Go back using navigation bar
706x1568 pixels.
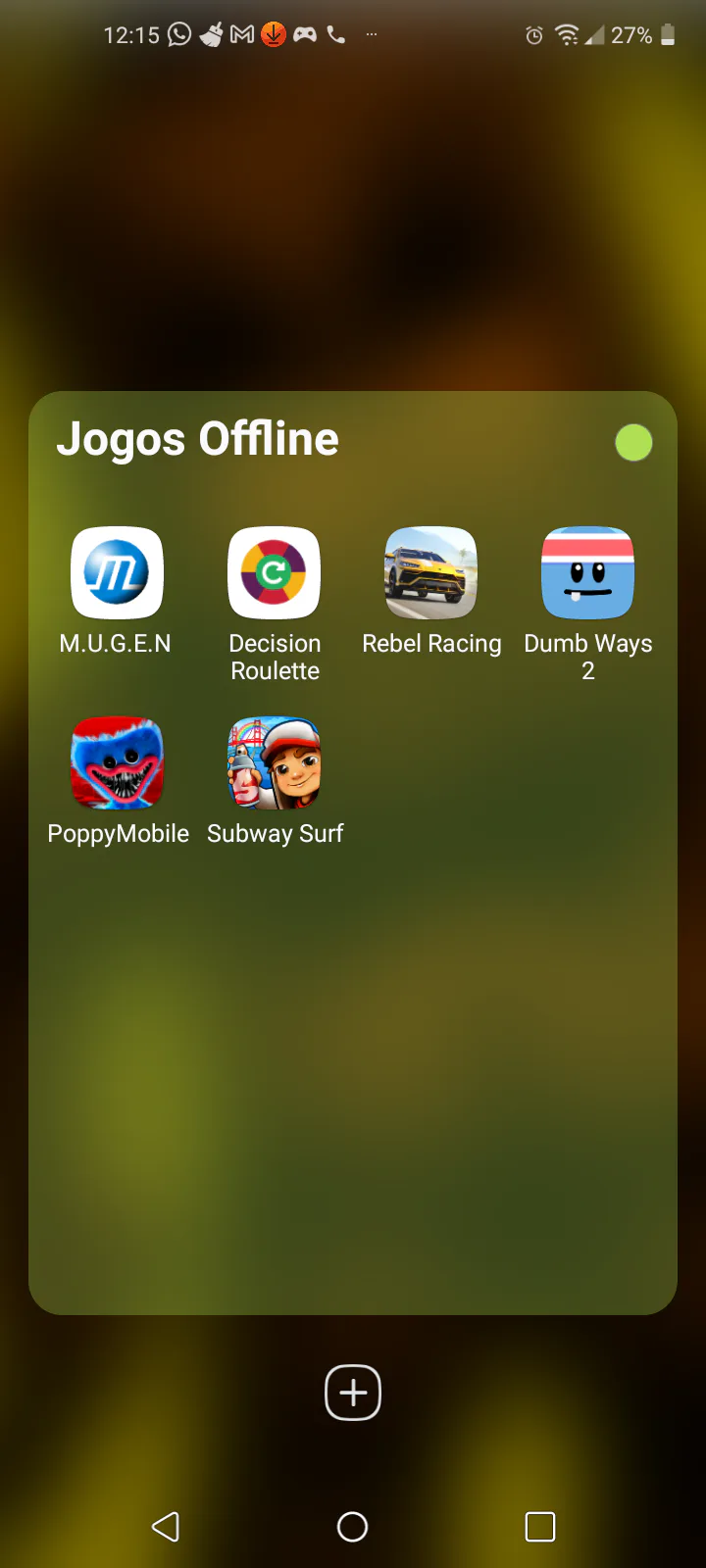point(166,1526)
